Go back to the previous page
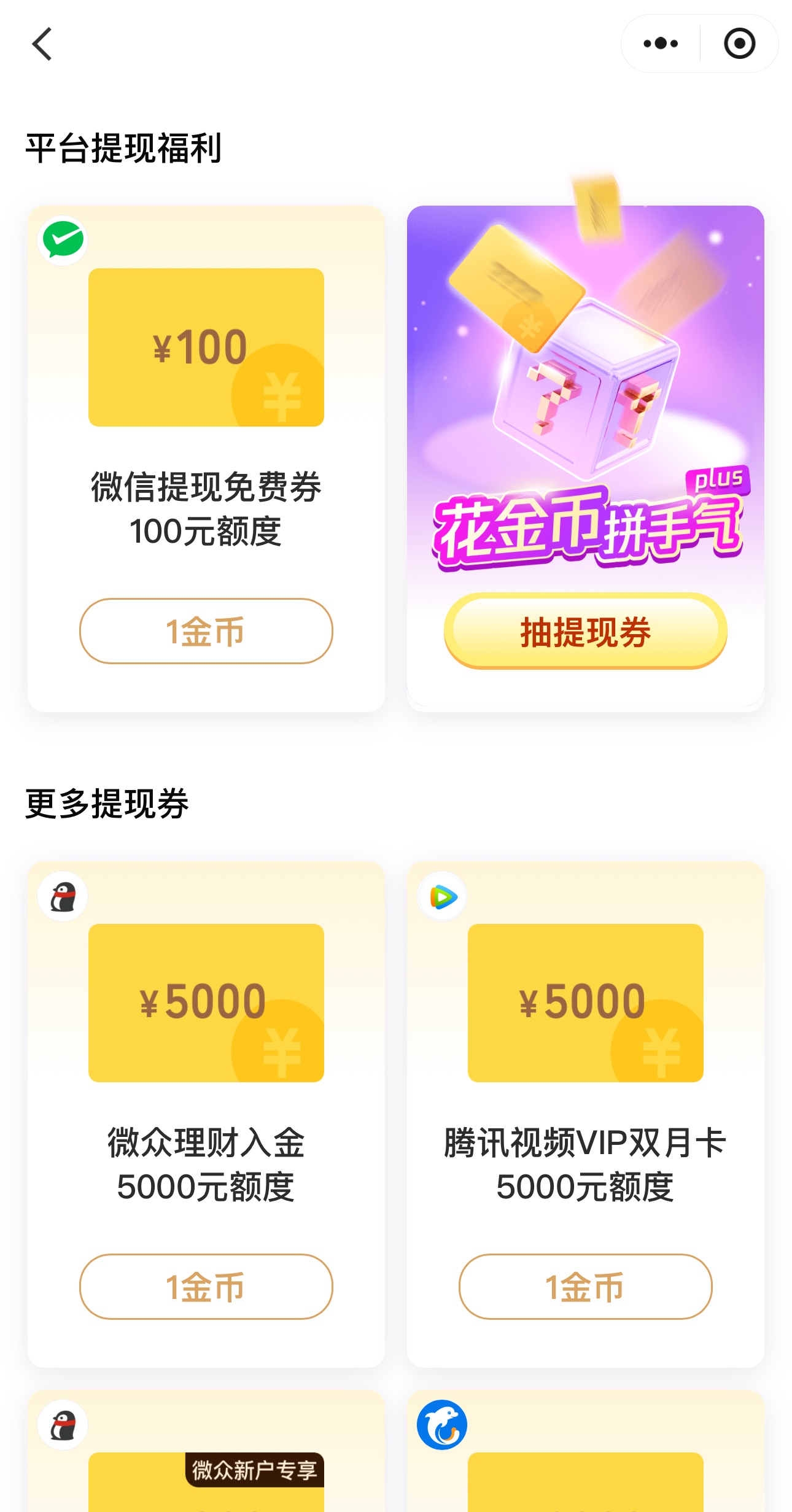 pyautogui.click(x=42, y=44)
